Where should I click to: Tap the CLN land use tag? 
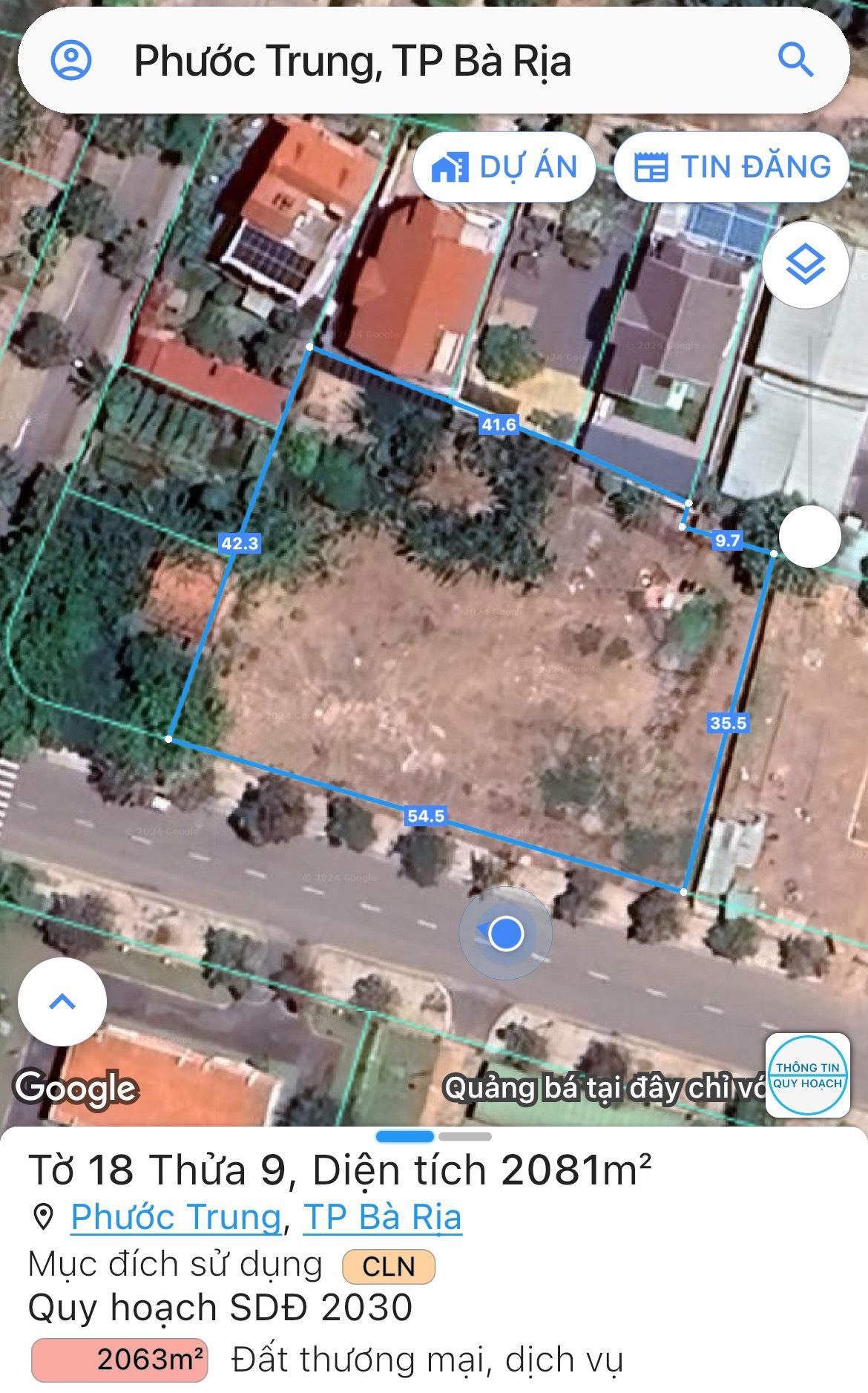coord(388,1267)
